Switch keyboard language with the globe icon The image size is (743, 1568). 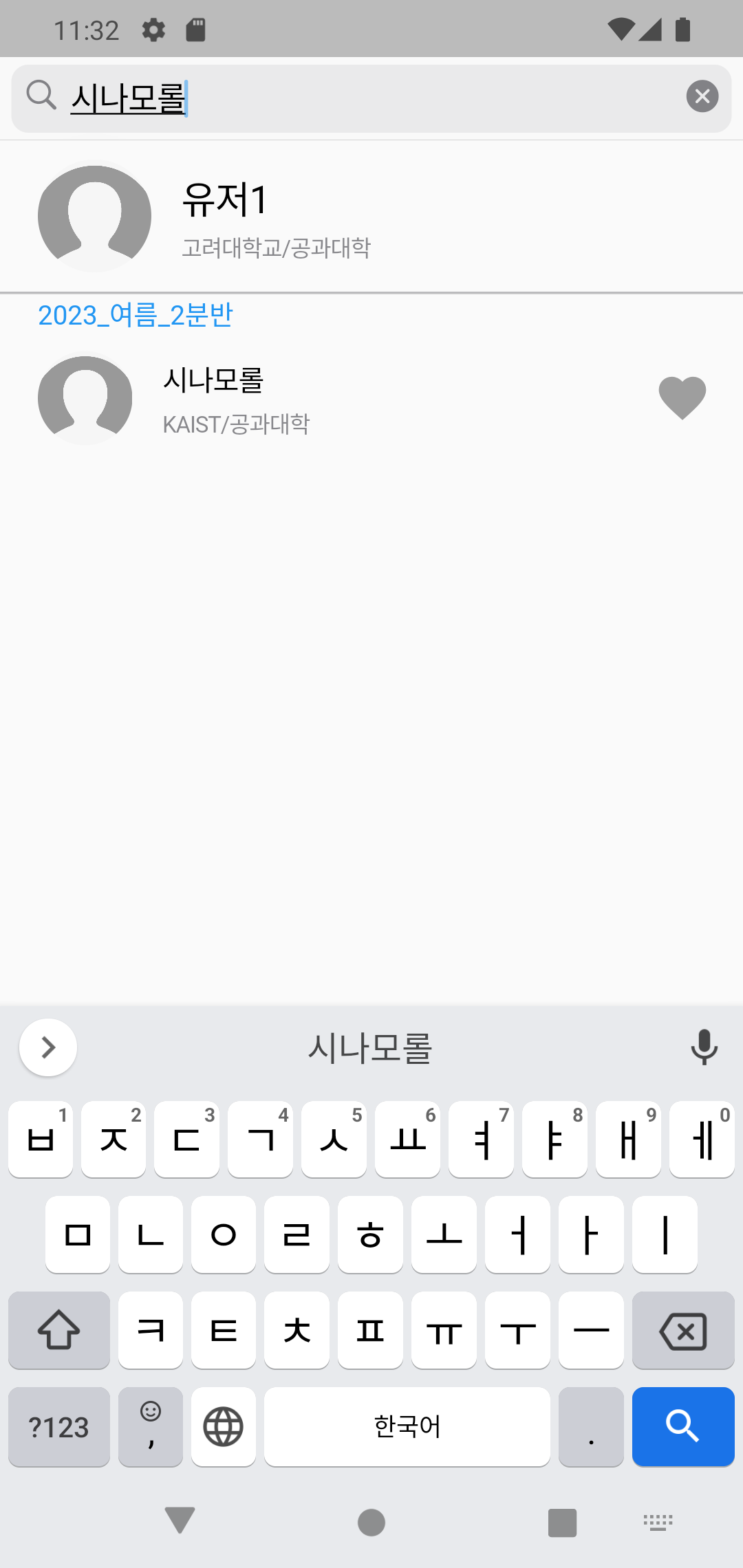point(223,1427)
